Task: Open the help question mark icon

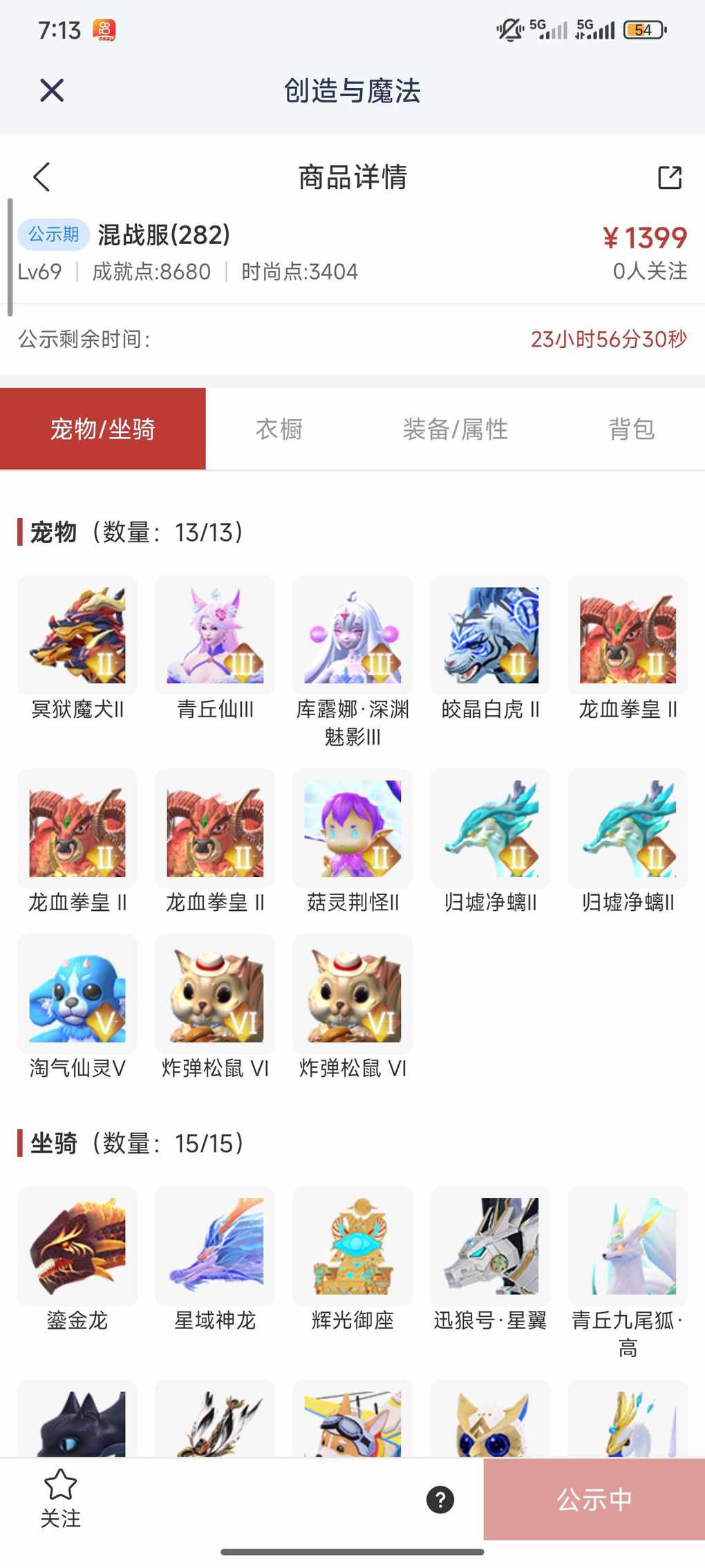Action: 440,1500
